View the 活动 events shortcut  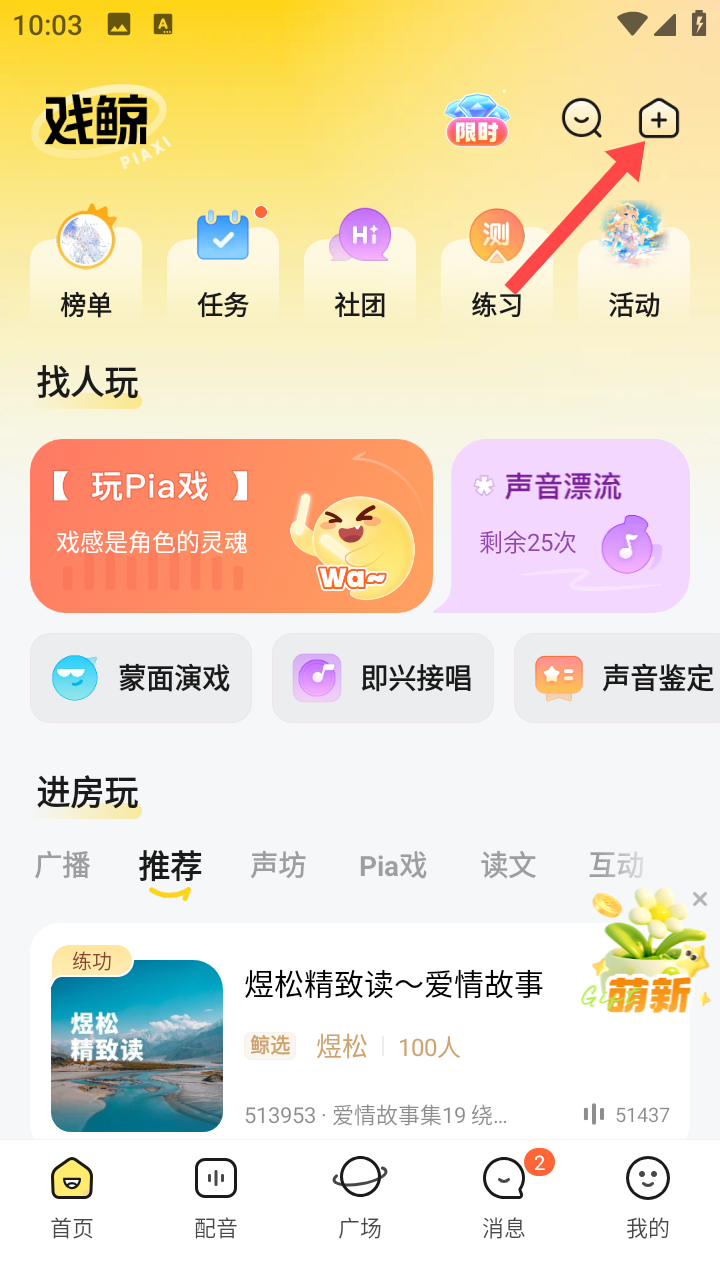(x=634, y=265)
